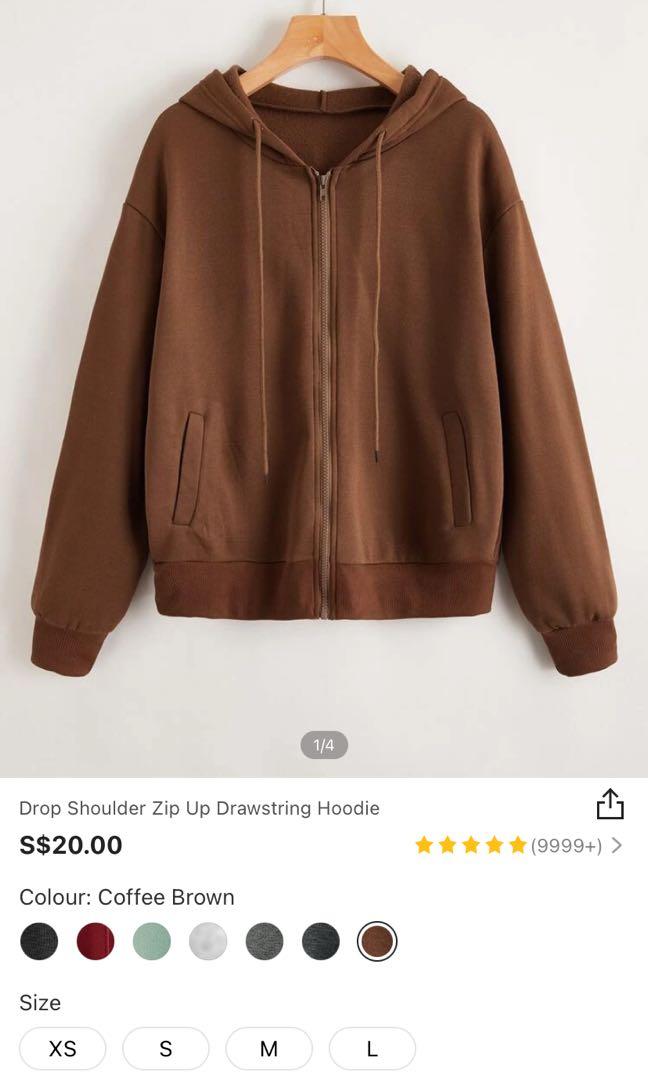Pick size M
The height and width of the screenshot is (1080, 648).
pos(269,1049)
